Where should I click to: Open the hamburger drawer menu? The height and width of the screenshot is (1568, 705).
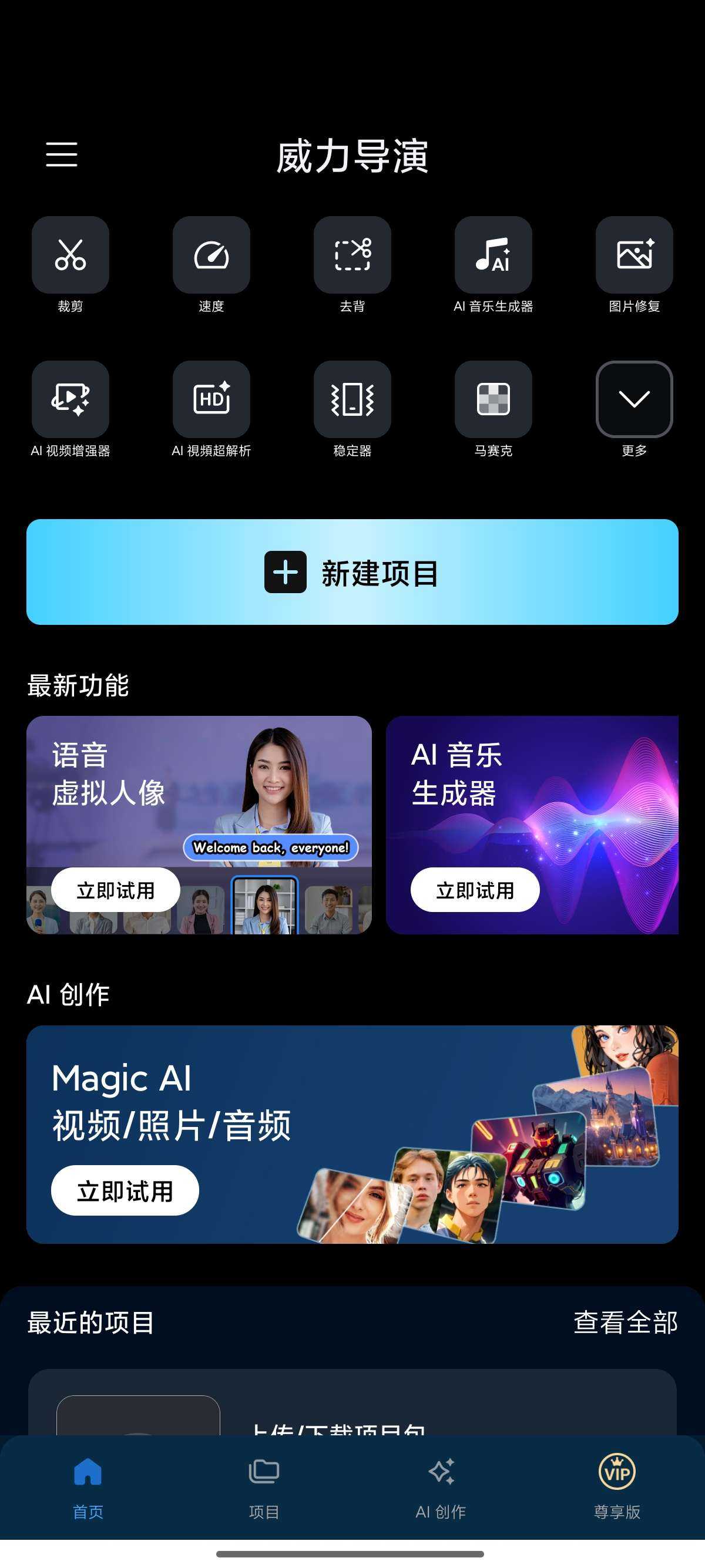62,154
